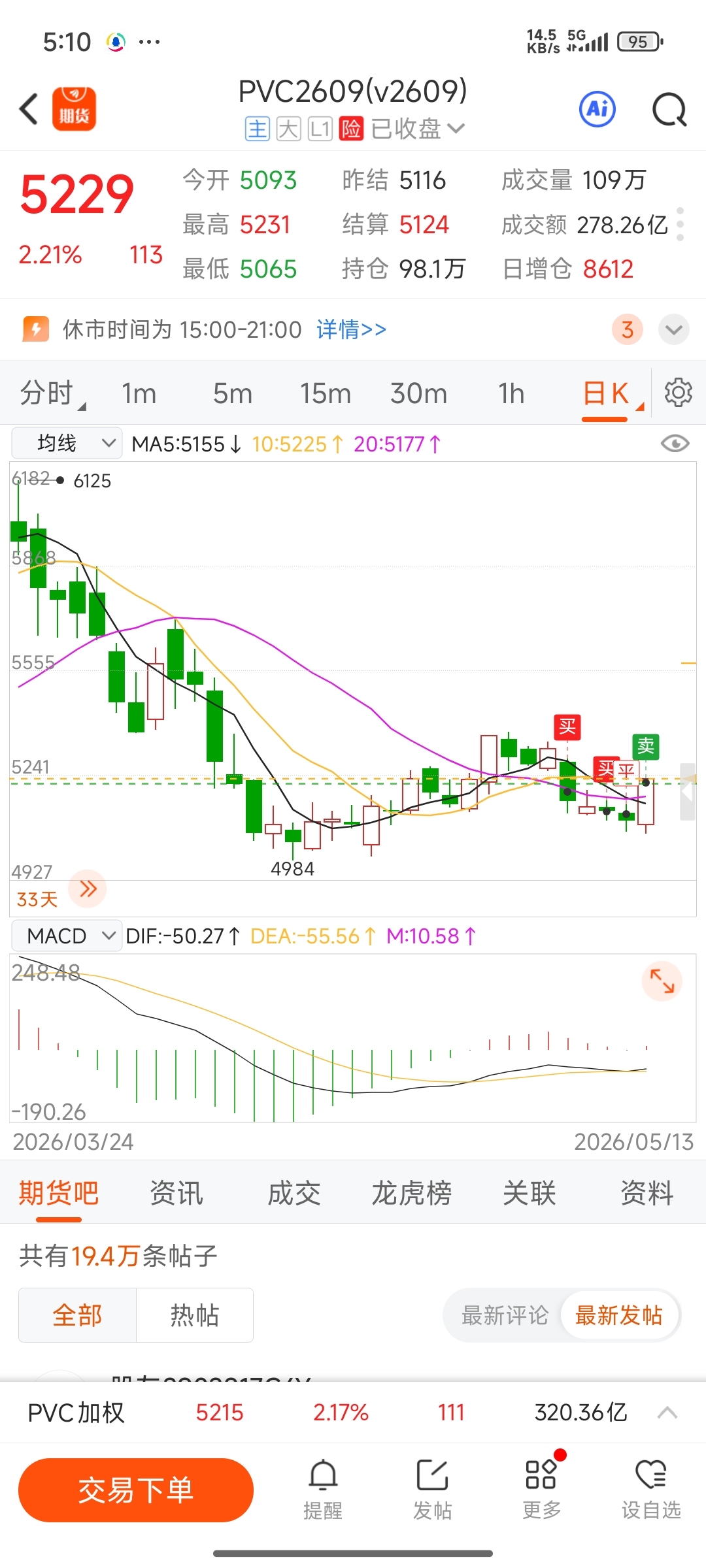Viewport: 706px width, 1568px height.
Task: Select the 1h chart interval
Action: [x=511, y=393]
